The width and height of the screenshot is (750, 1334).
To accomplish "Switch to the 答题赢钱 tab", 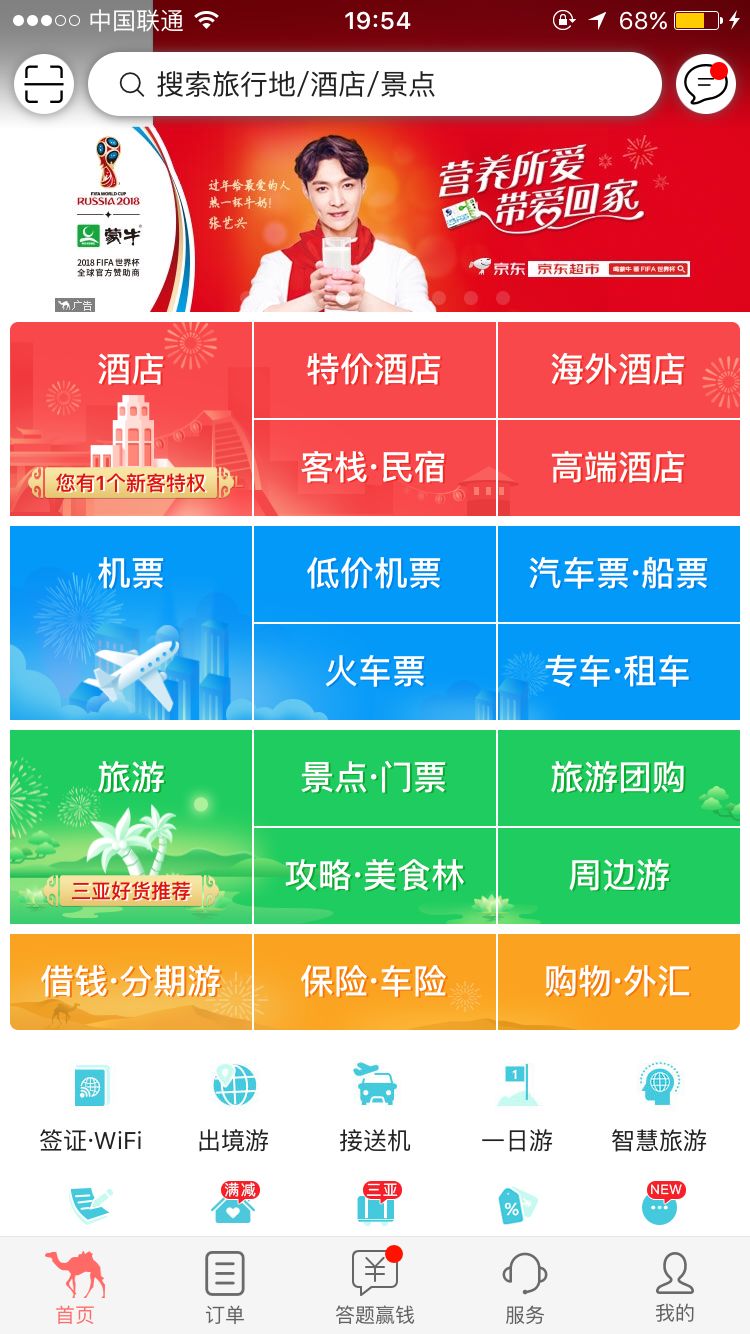I will coord(375,1288).
